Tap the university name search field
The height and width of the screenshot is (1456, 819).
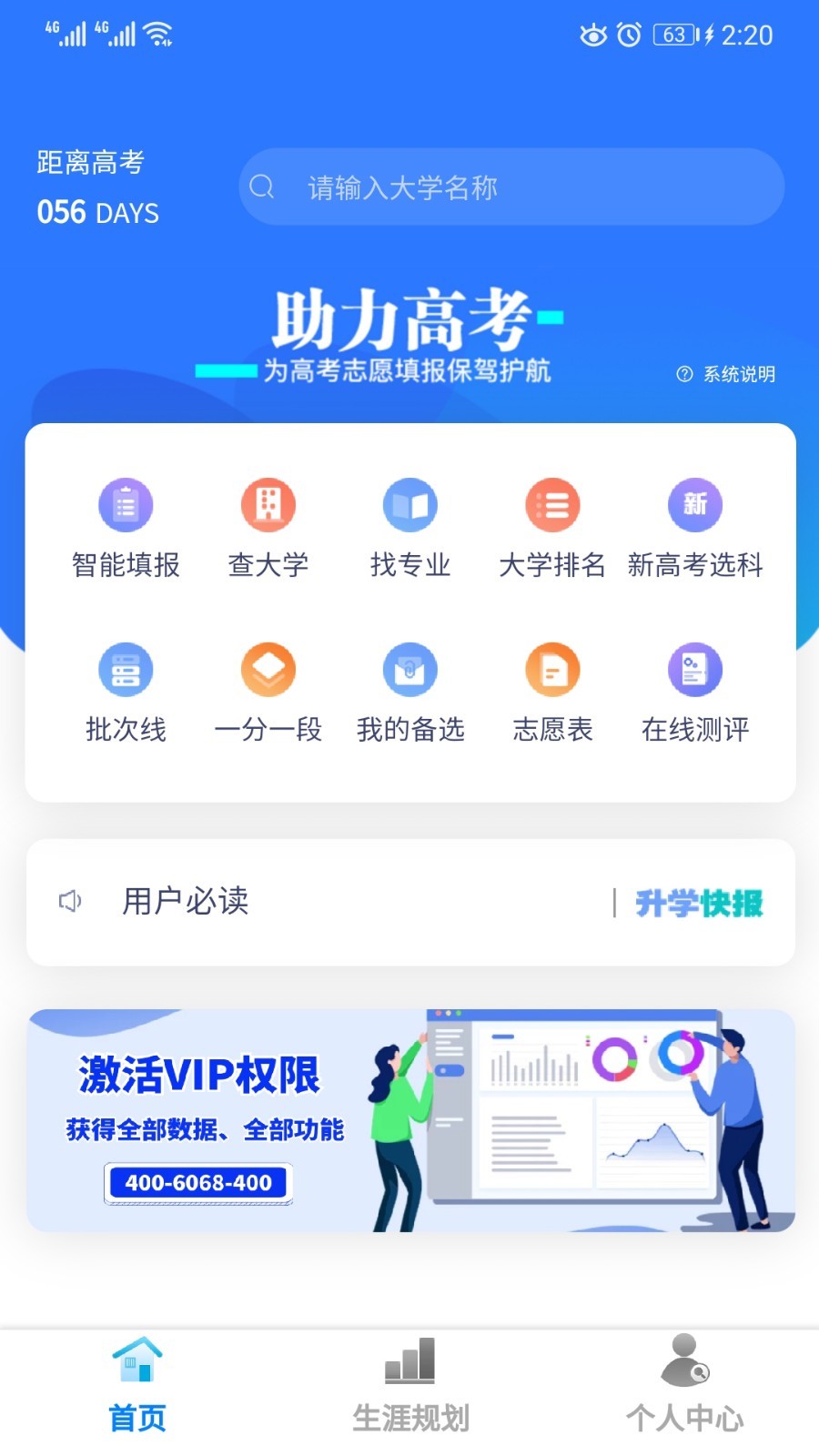click(x=510, y=187)
